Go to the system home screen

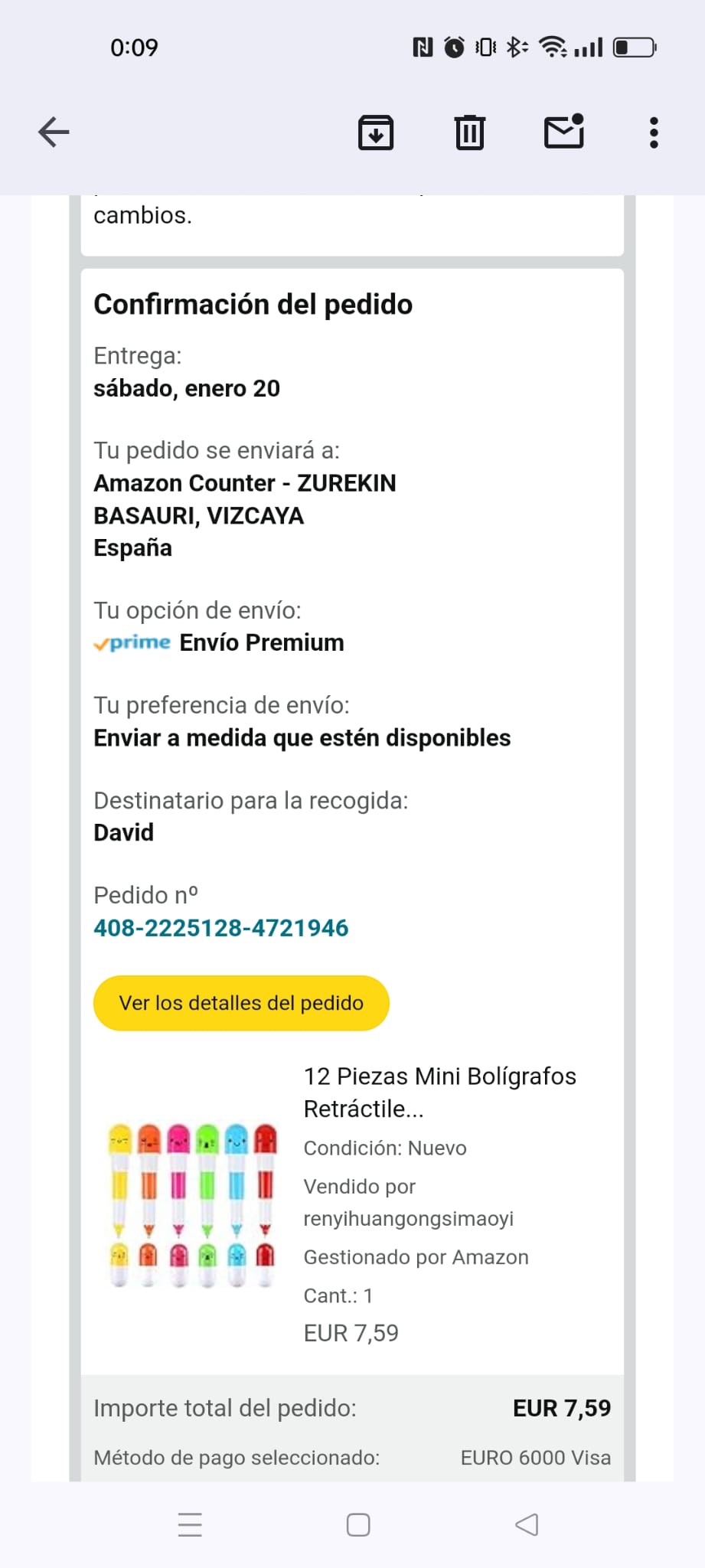pos(358,1525)
